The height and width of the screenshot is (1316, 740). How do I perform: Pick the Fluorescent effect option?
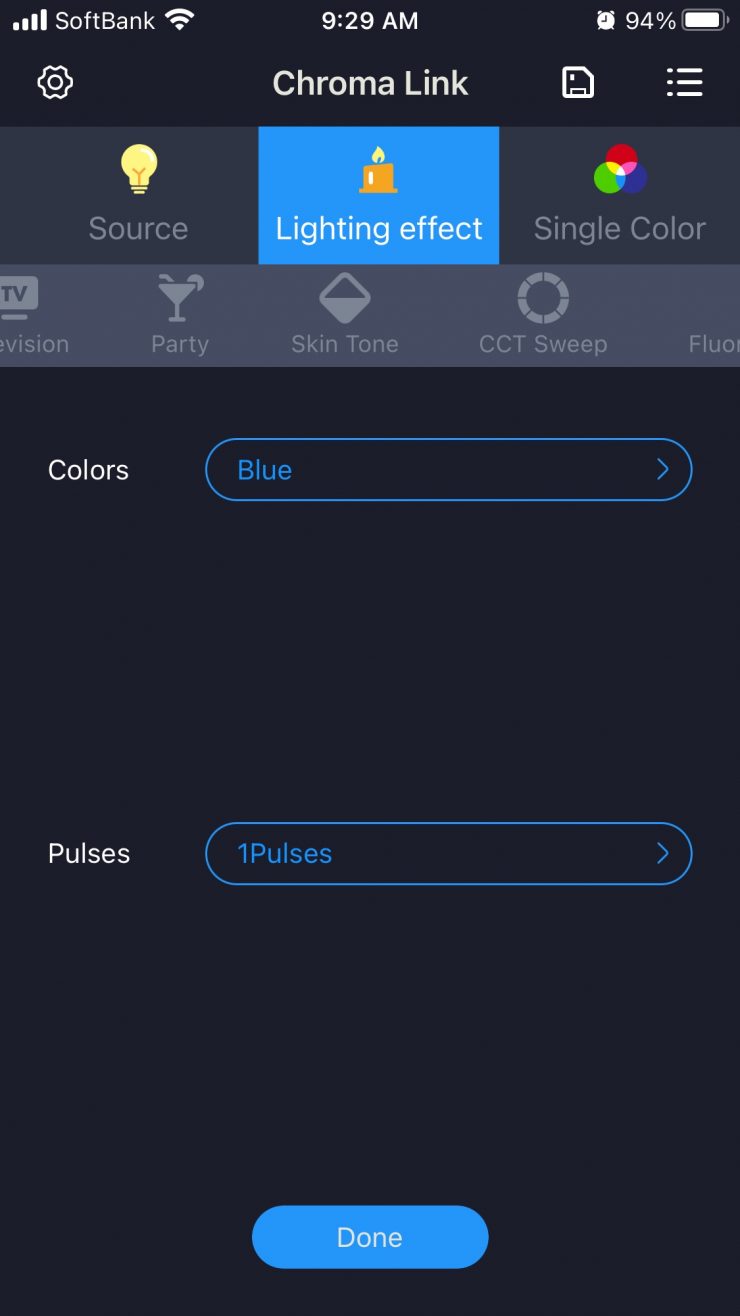pyautogui.click(x=714, y=330)
